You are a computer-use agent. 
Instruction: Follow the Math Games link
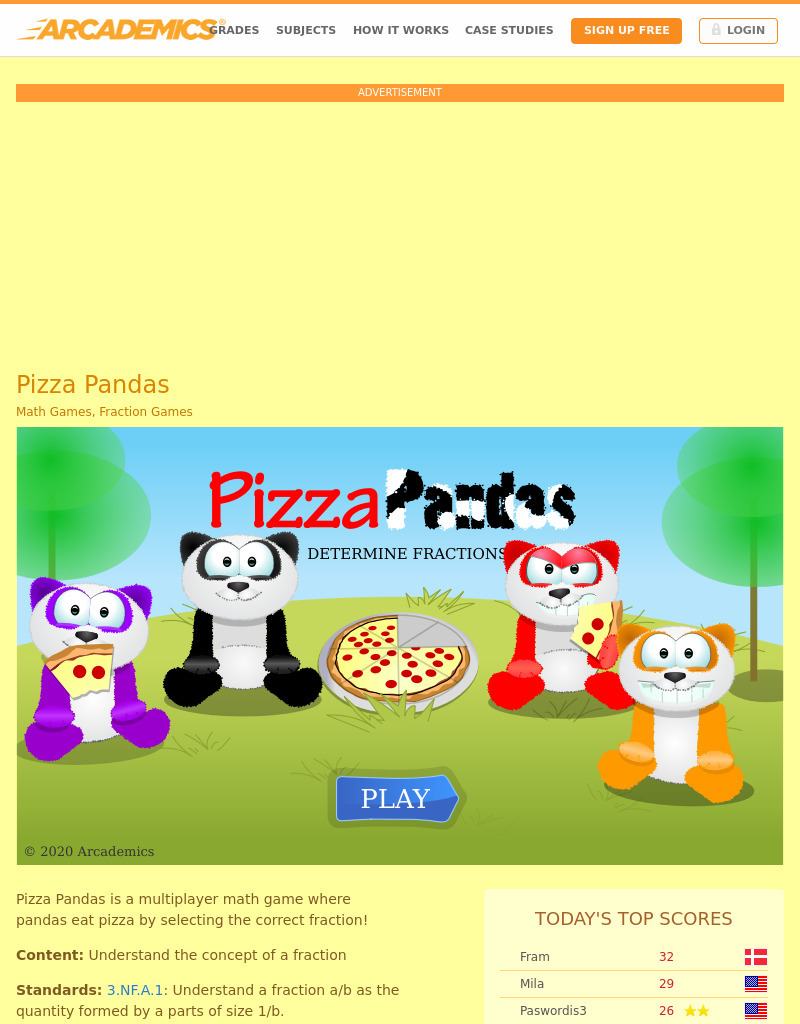tap(54, 412)
